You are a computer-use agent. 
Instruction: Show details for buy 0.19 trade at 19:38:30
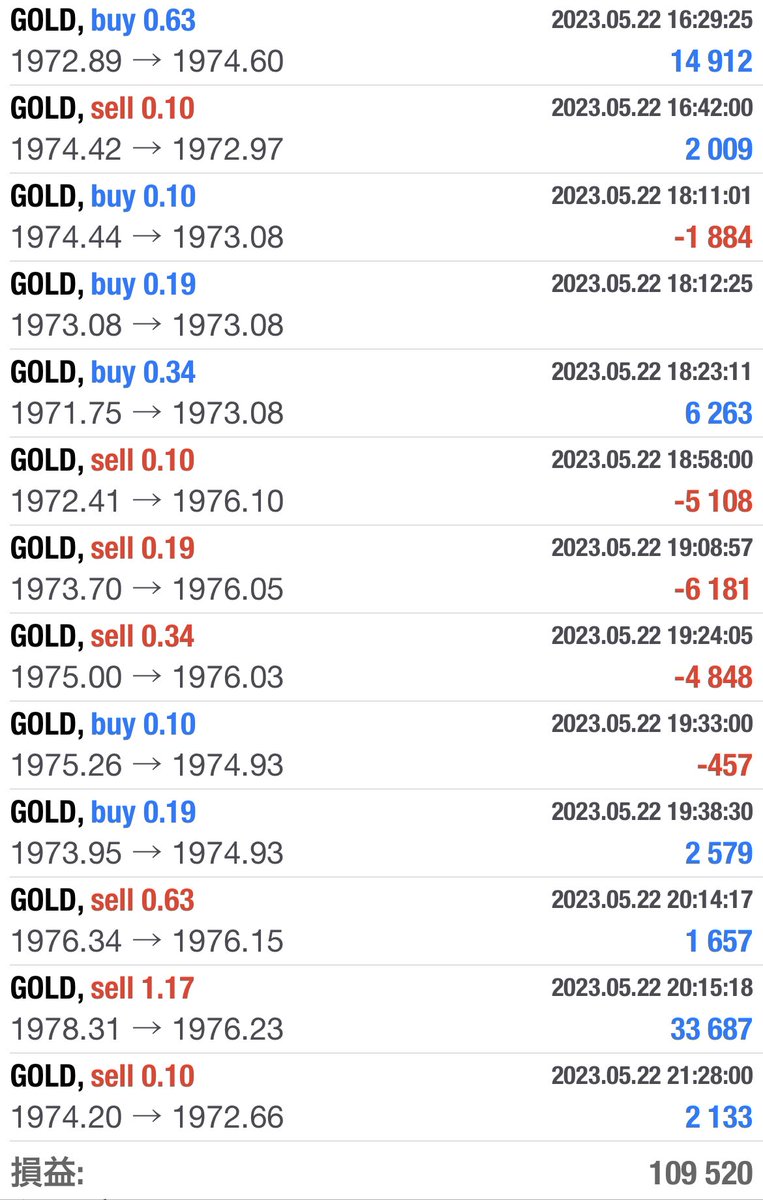[x=381, y=833]
